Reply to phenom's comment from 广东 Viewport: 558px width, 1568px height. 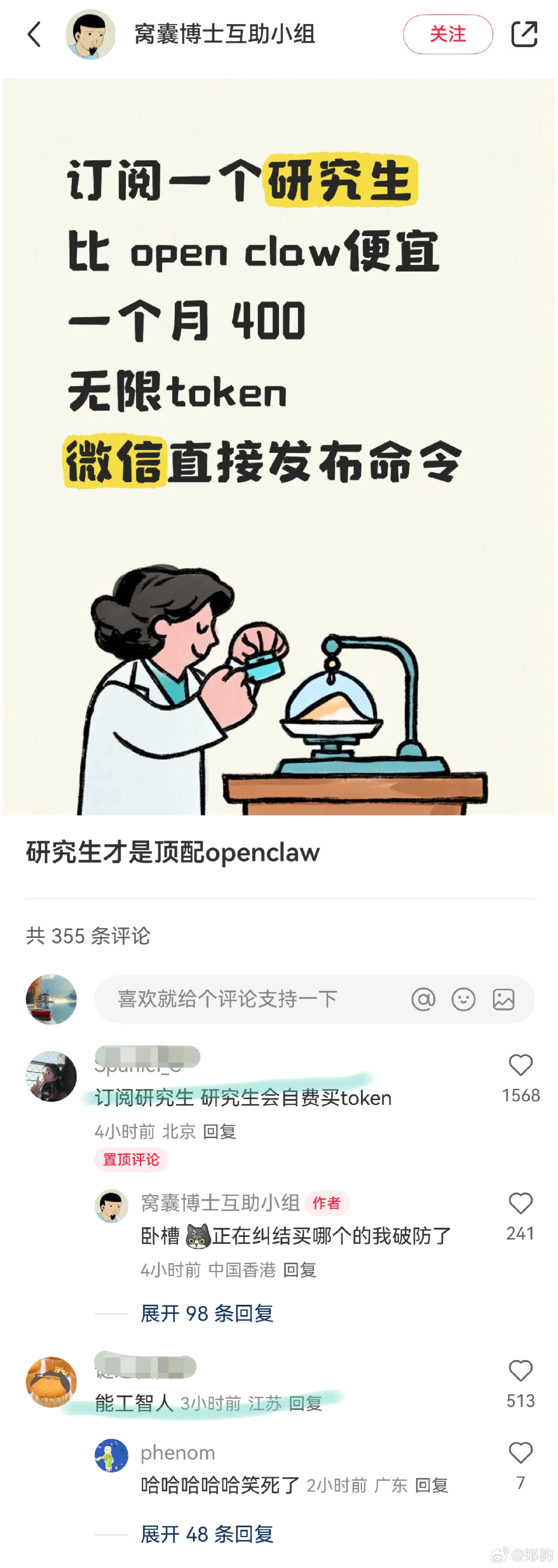tap(431, 1485)
